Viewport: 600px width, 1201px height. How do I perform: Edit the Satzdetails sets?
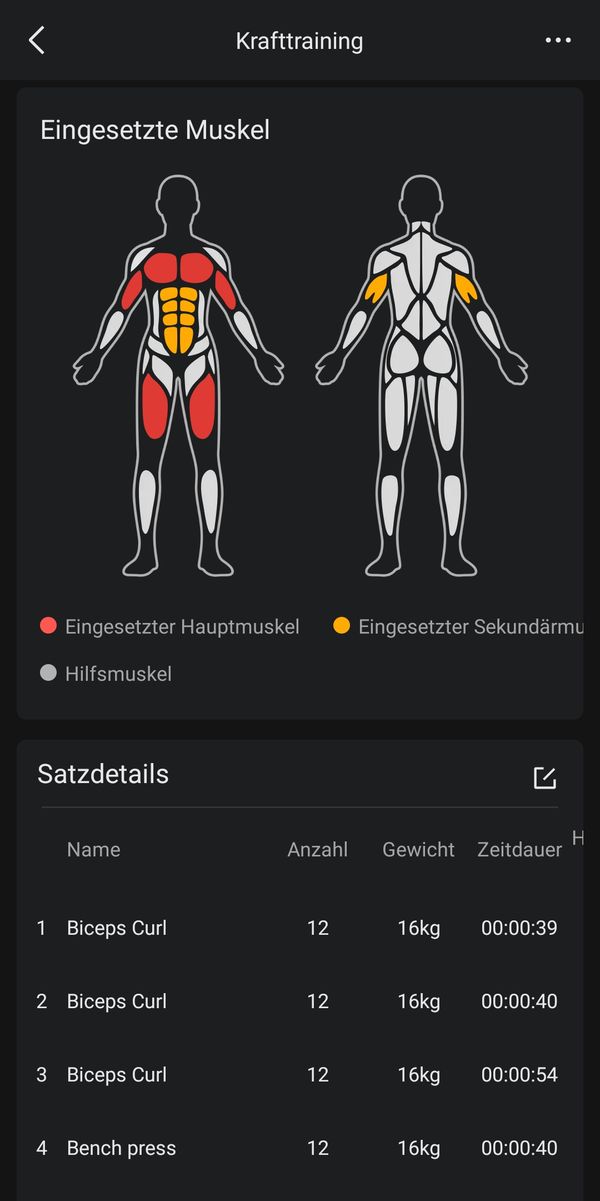pyautogui.click(x=544, y=777)
